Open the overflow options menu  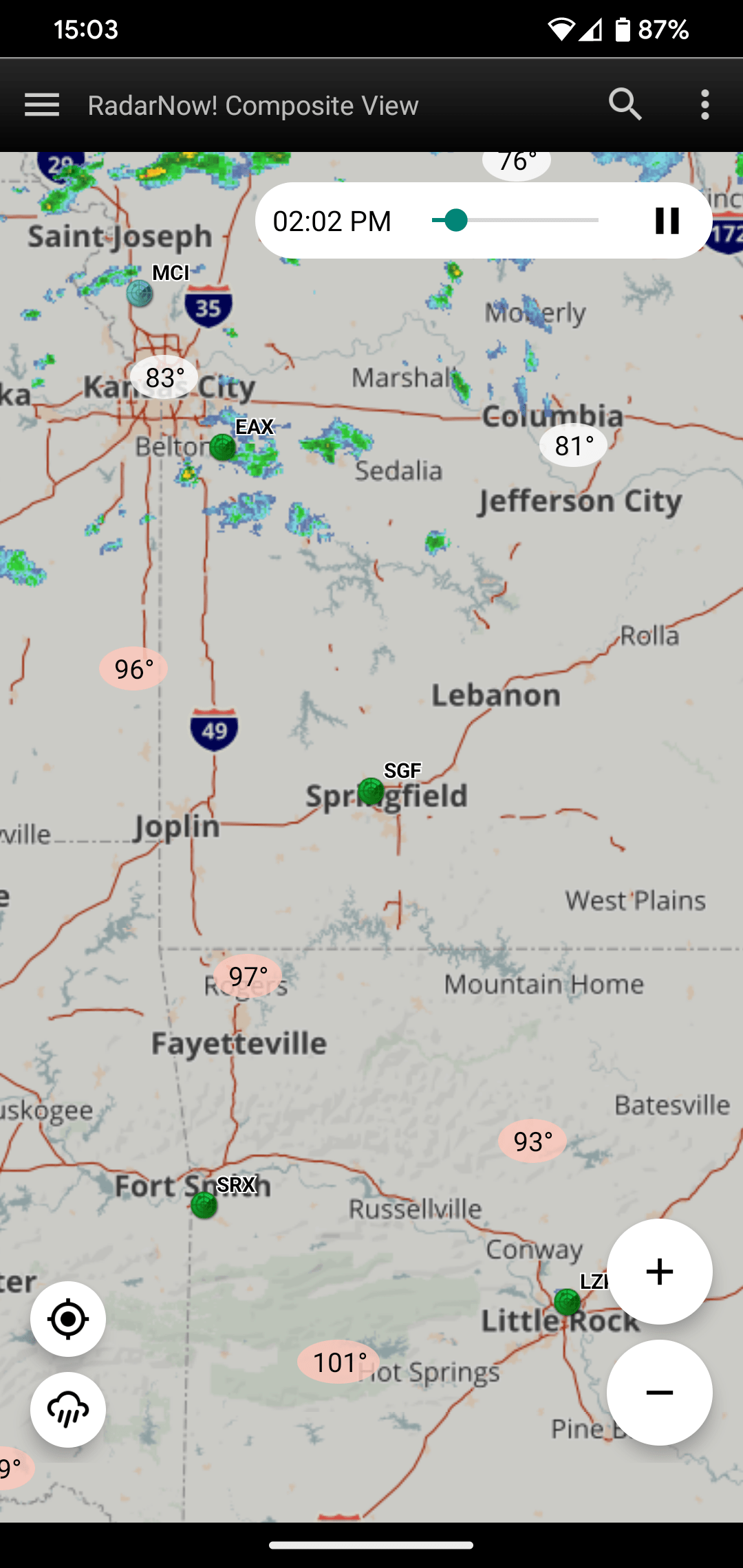pos(704,105)
